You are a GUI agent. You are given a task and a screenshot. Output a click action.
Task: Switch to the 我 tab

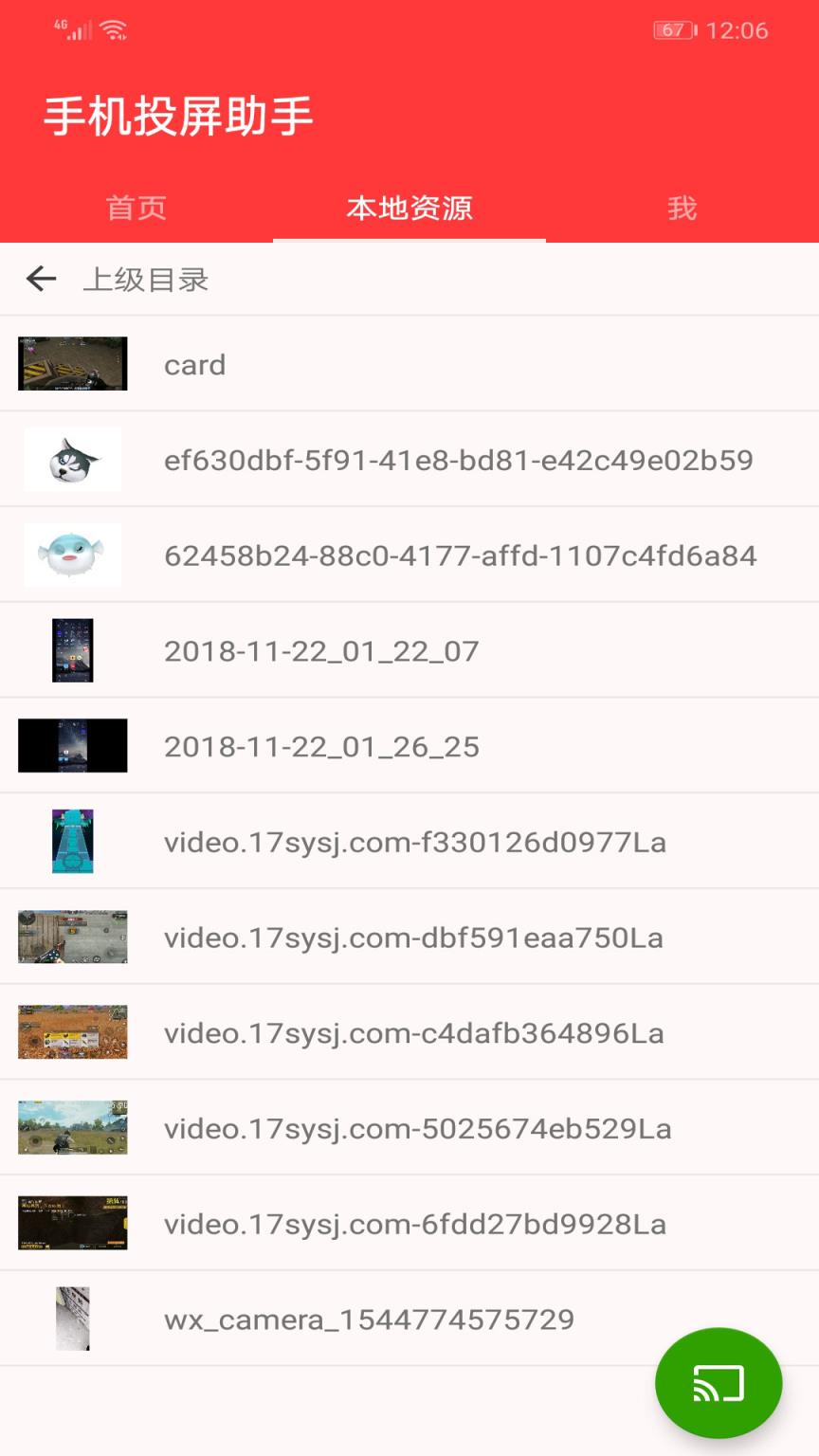point(682,209)
